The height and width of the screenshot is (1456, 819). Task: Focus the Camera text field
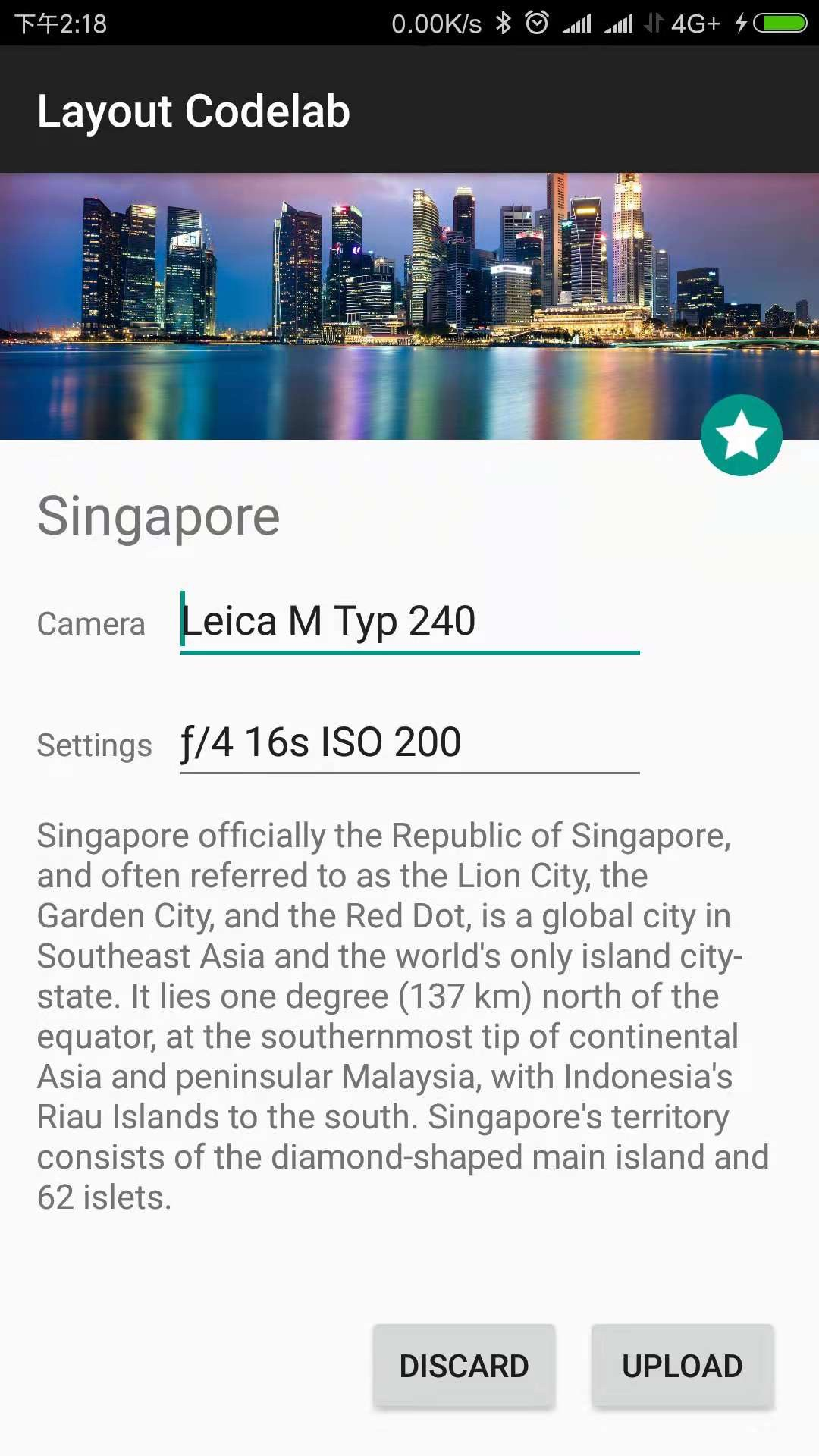coord(409,622)
